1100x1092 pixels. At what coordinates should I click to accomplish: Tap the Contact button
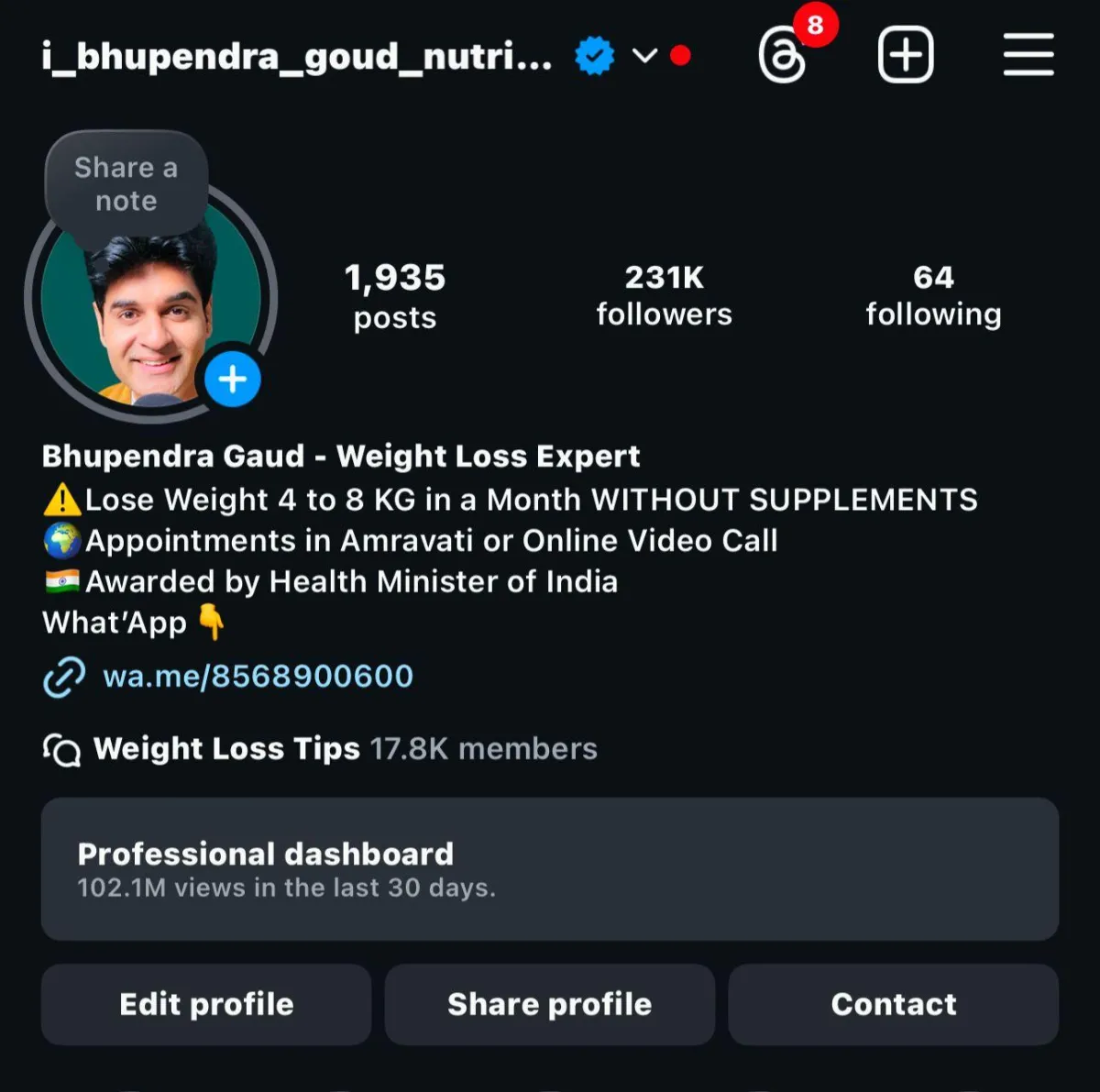[x=894, y=1004]
